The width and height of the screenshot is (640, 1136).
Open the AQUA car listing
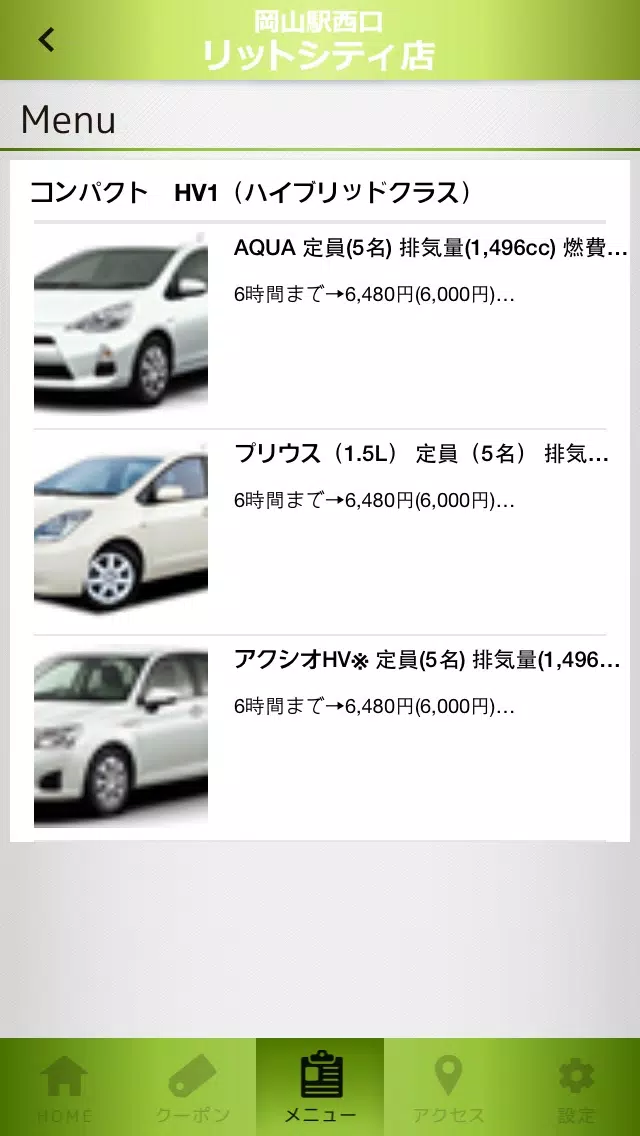point(320,325)
